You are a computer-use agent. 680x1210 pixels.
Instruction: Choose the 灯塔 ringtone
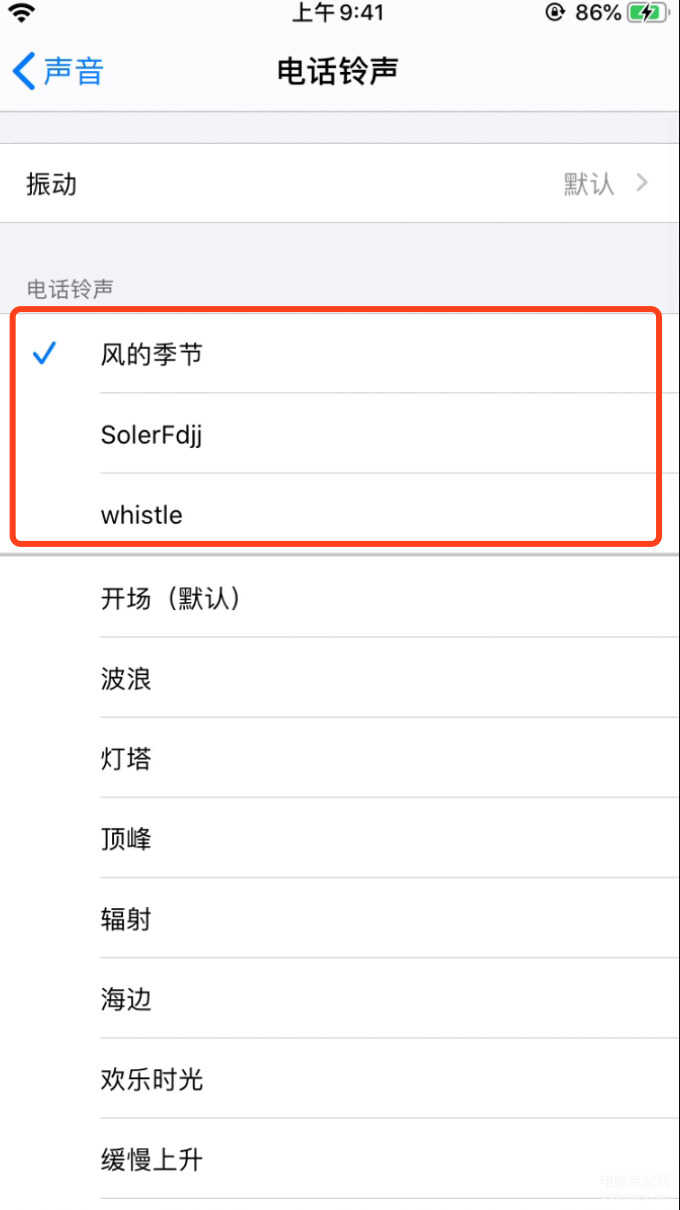click(340, 758)
